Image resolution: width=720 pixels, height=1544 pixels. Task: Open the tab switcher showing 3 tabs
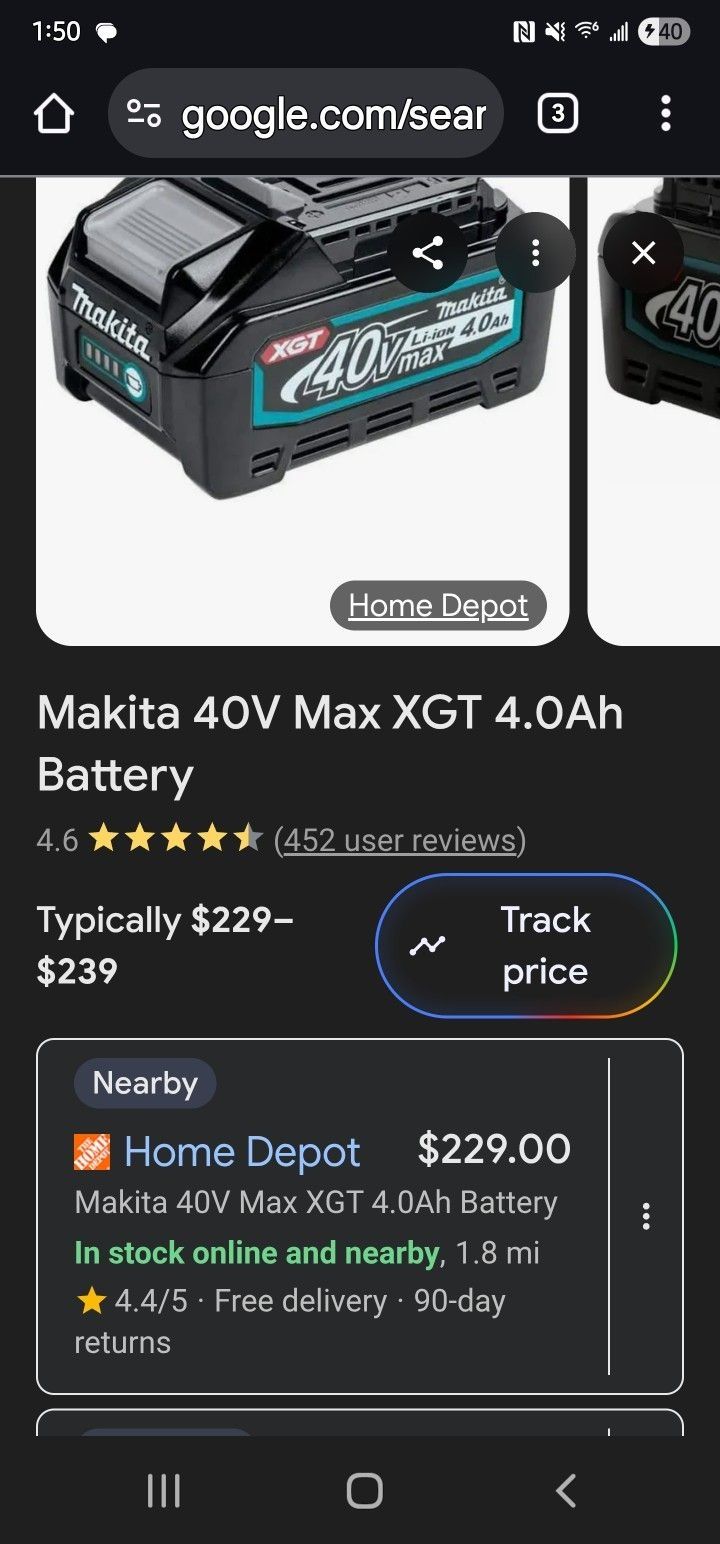pyautogui.click(x=557, y=115)
